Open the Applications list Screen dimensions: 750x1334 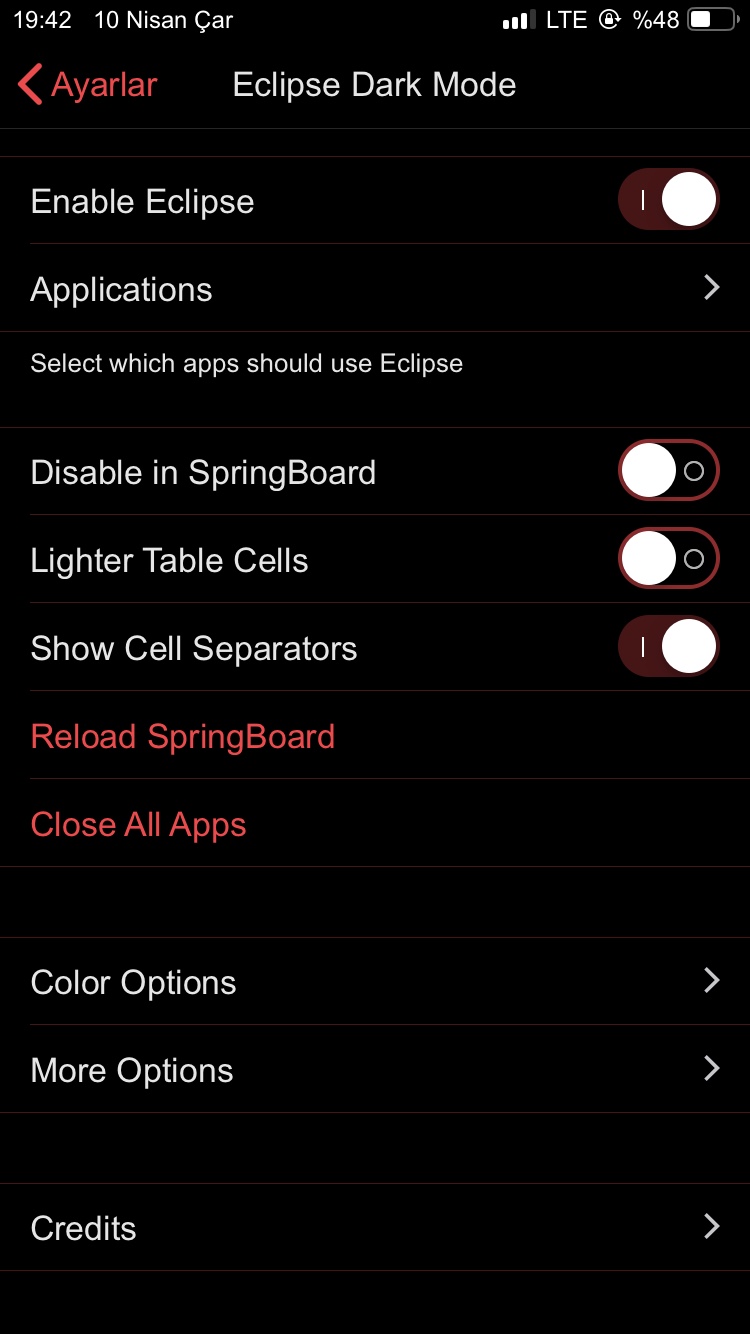click(375, 289)
